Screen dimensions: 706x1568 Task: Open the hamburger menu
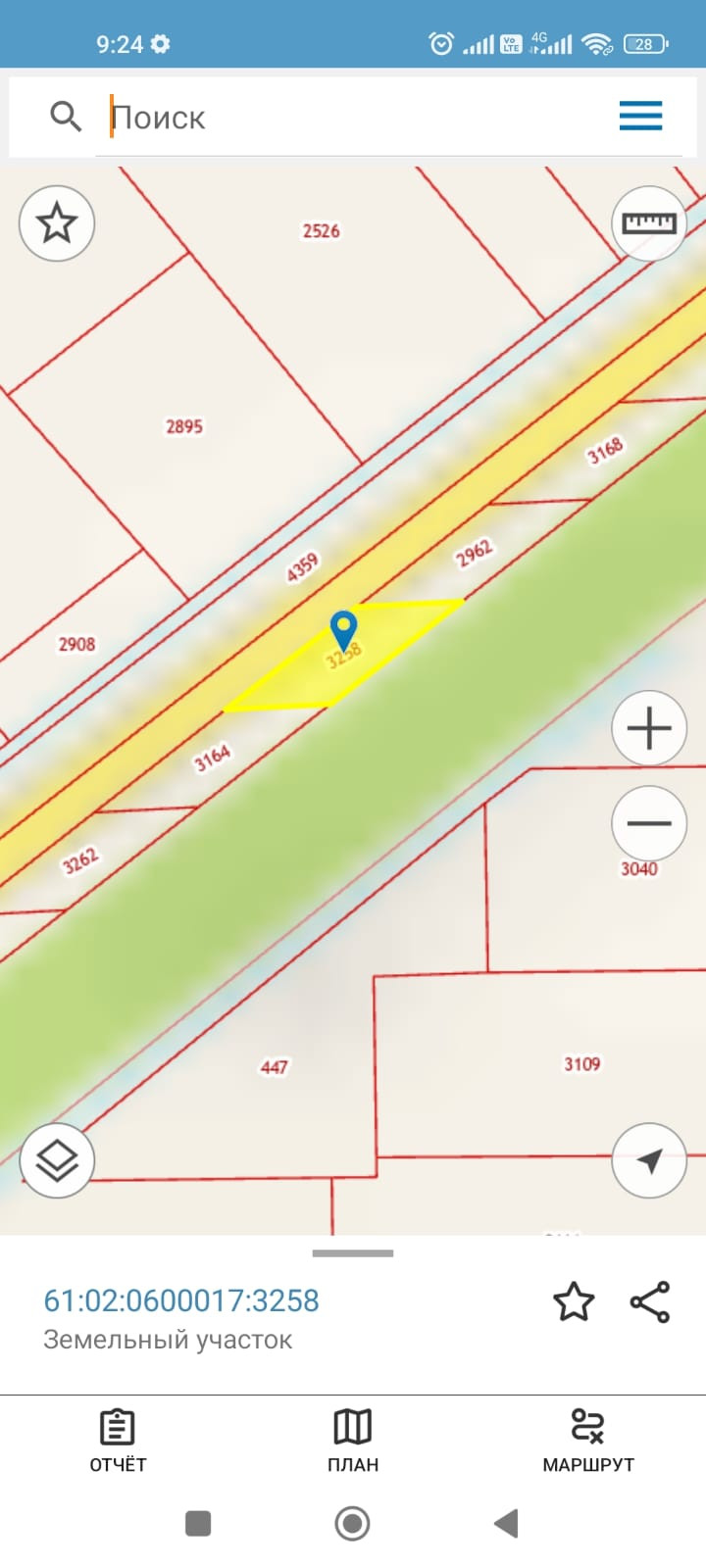[x=640, y=117]
